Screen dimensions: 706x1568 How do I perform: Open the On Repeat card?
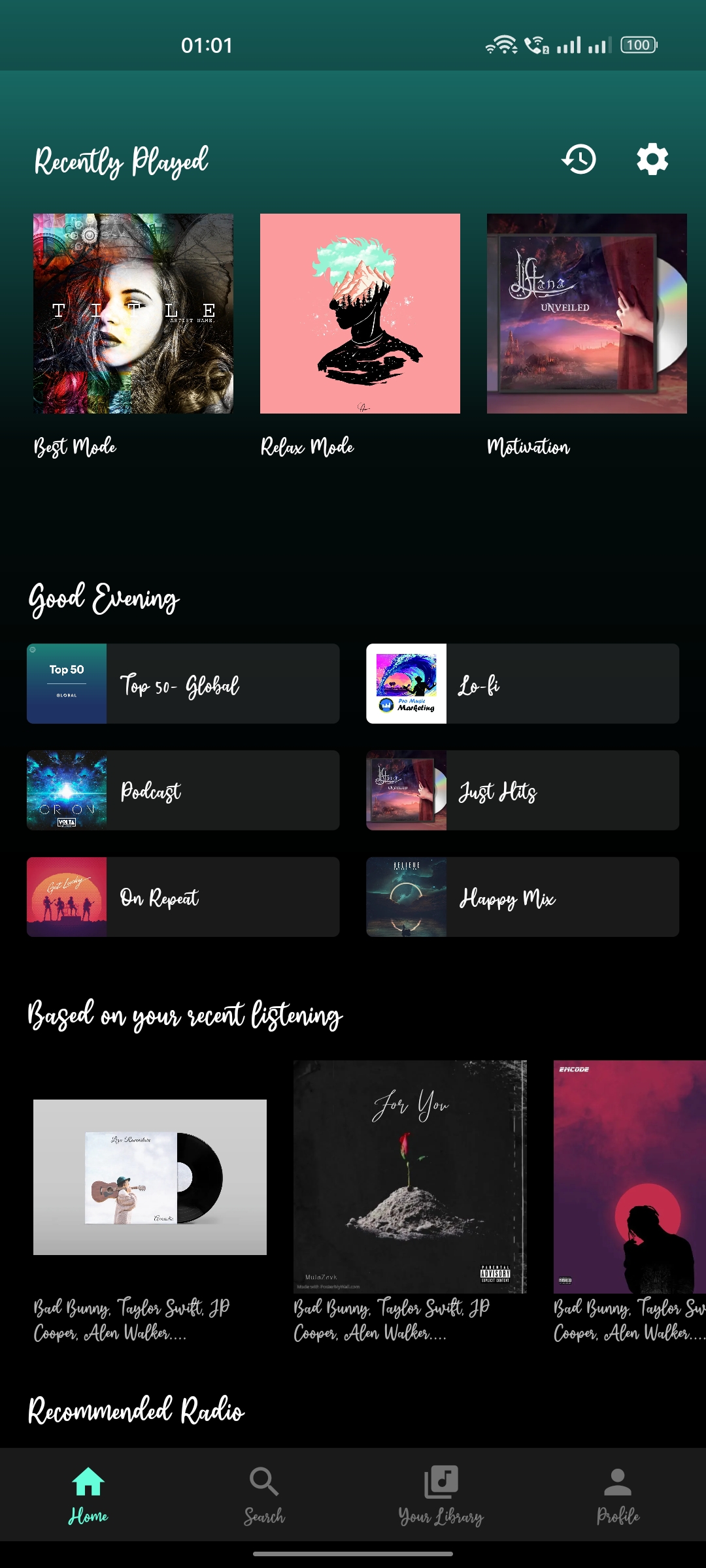tap(183, 897)
